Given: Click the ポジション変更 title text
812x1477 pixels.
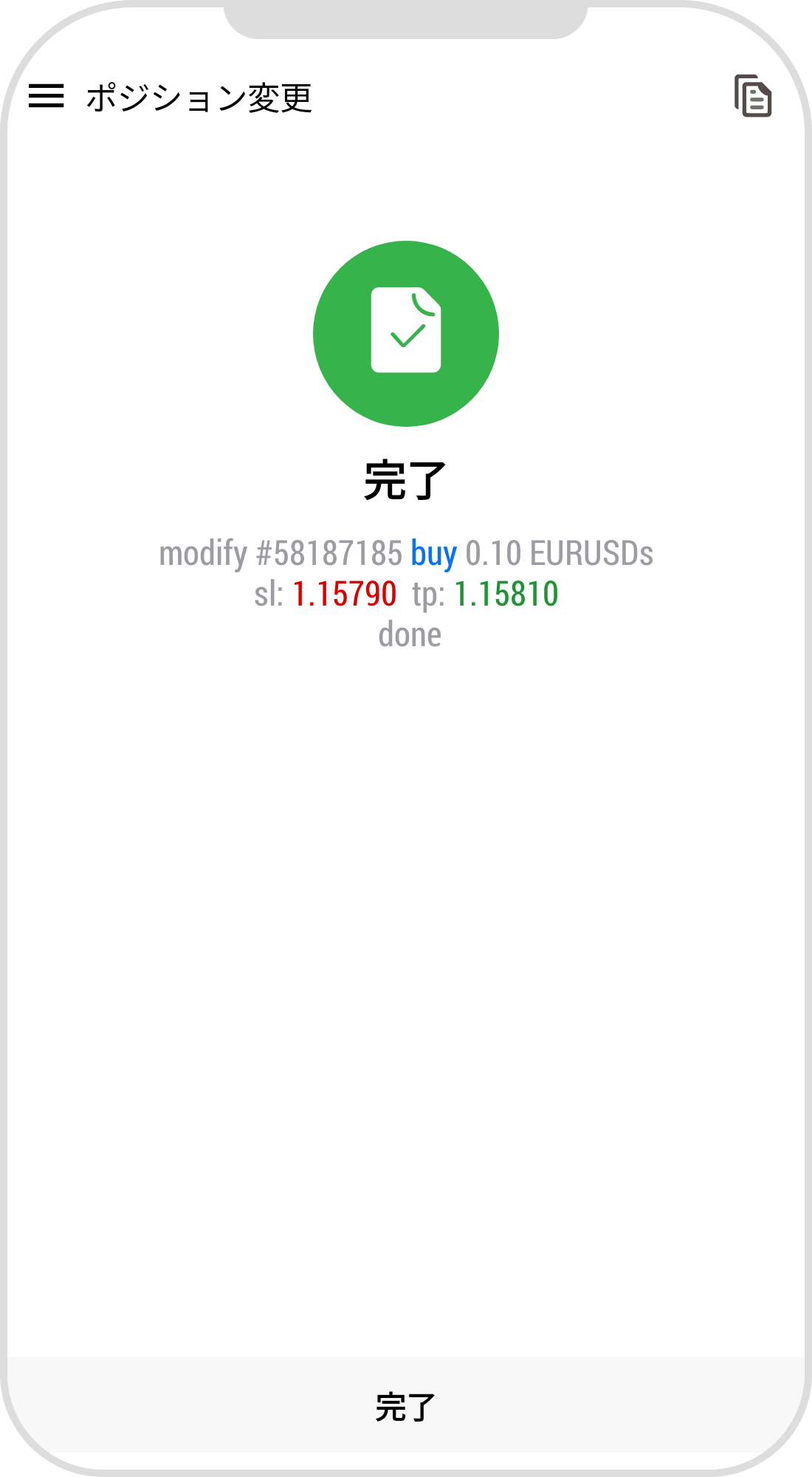Looking at the screenshot, I should (x=198, y=96).
